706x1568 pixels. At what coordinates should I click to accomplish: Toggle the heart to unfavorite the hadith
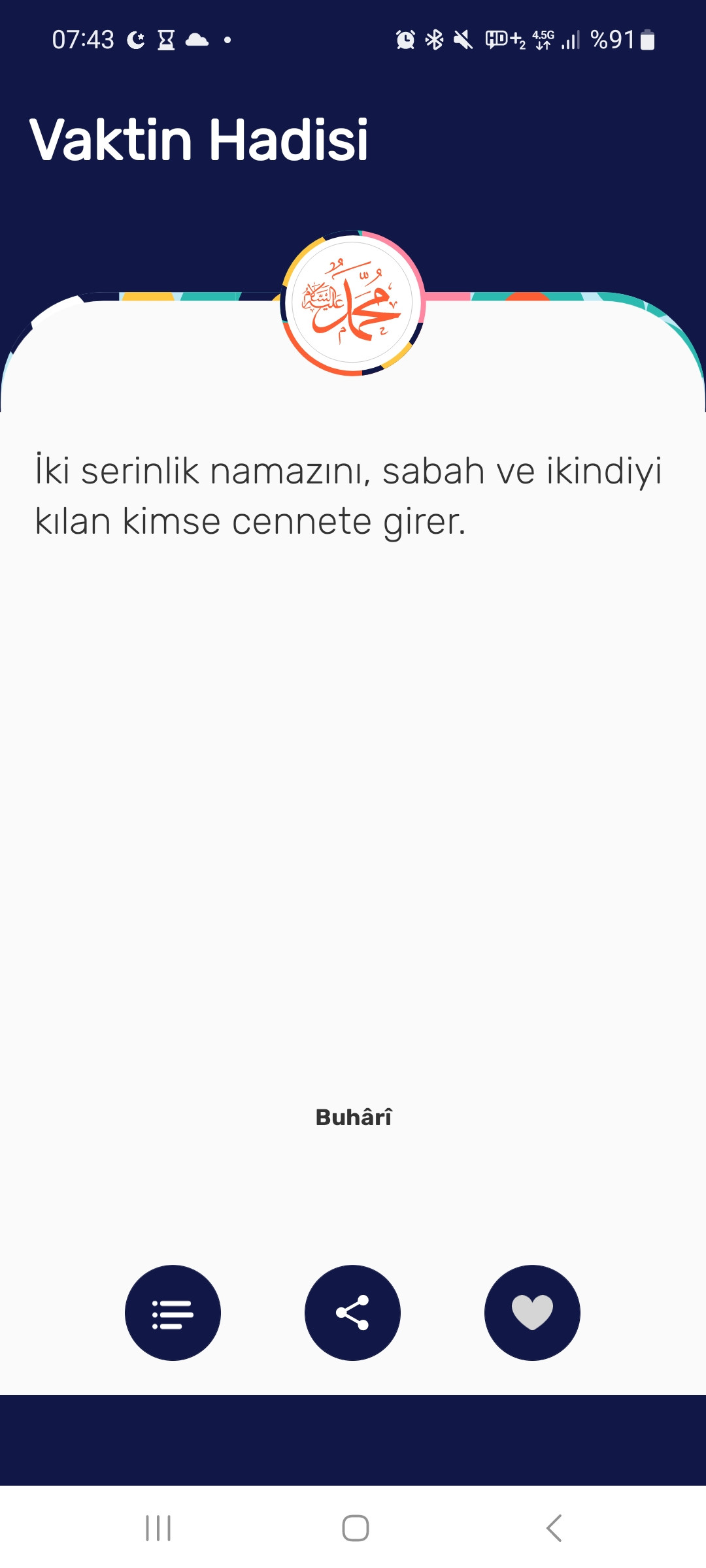tap(532, 1313)
